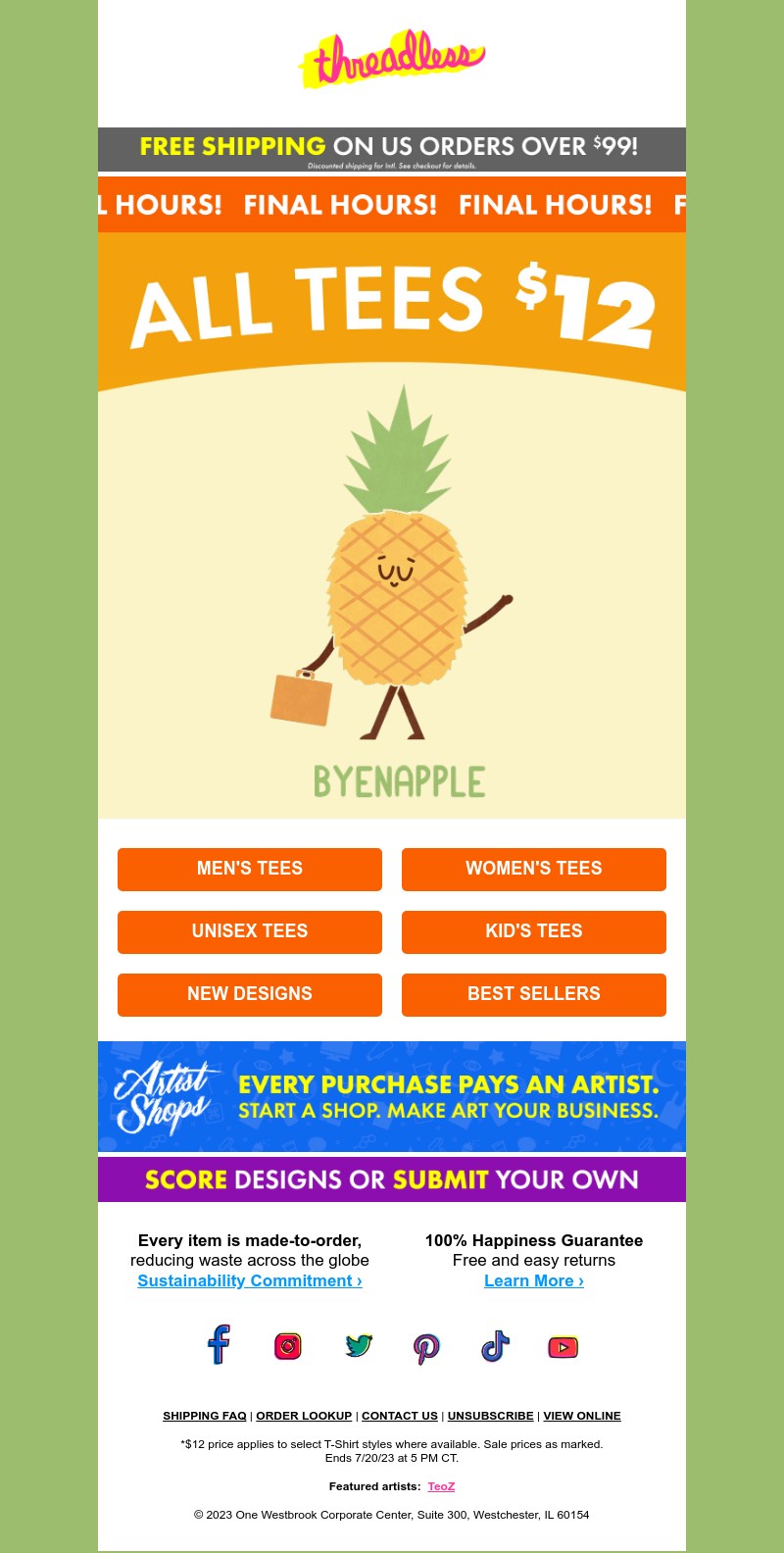Image resolution: width=784 pixels, height=1553 pixels.
Task: Tap Learn More about Happiness Guarantee
Action: pos(534,1280)
